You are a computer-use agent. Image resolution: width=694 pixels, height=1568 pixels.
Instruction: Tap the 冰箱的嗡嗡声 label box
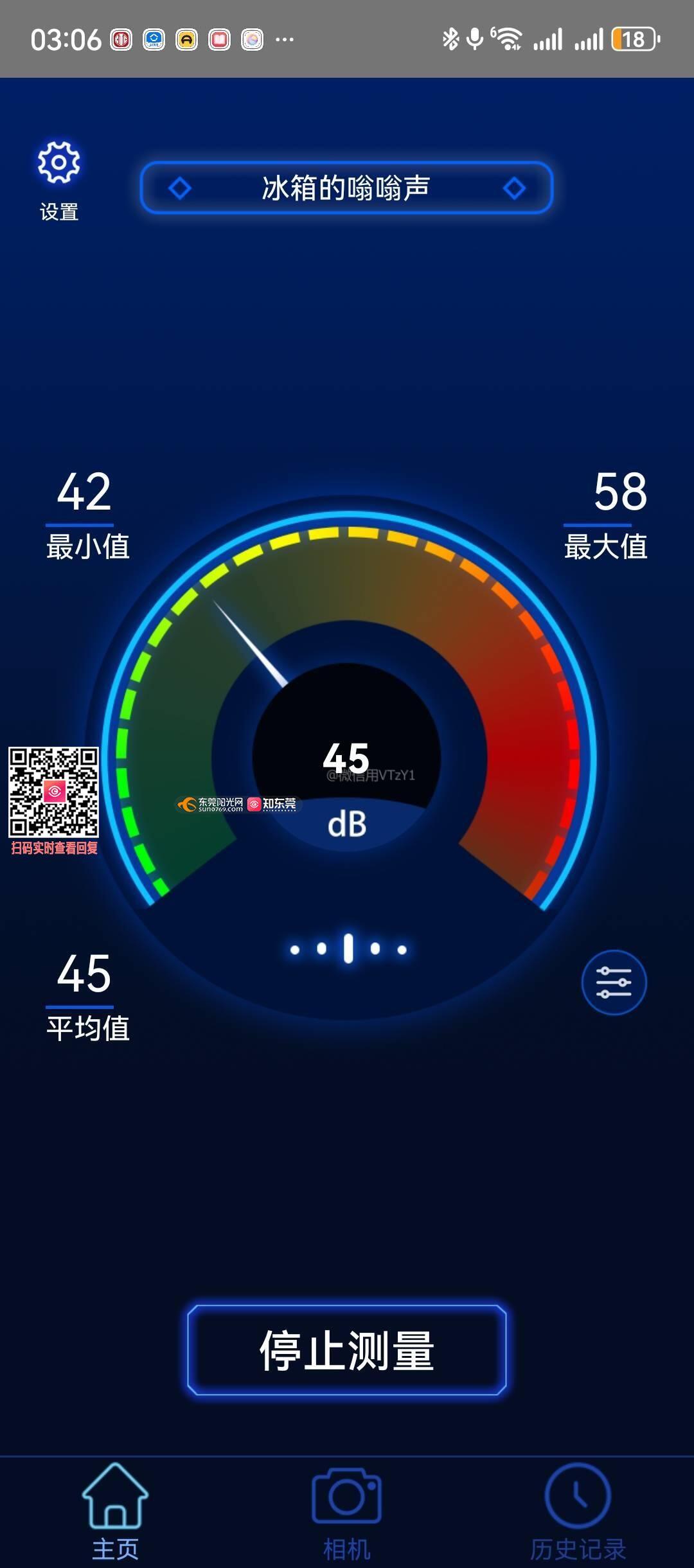click(346, 188)
